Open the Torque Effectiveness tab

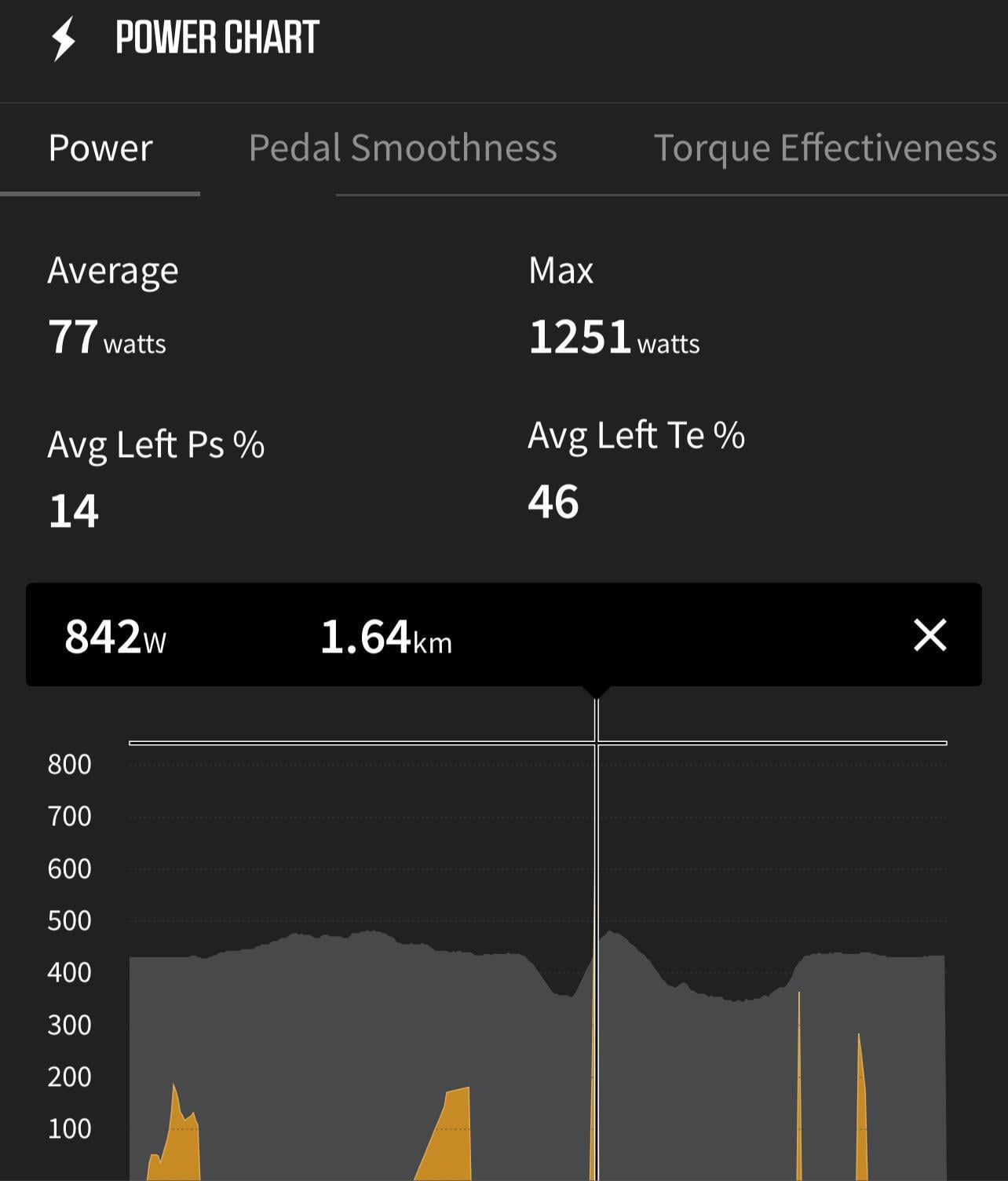pos(825,148)
